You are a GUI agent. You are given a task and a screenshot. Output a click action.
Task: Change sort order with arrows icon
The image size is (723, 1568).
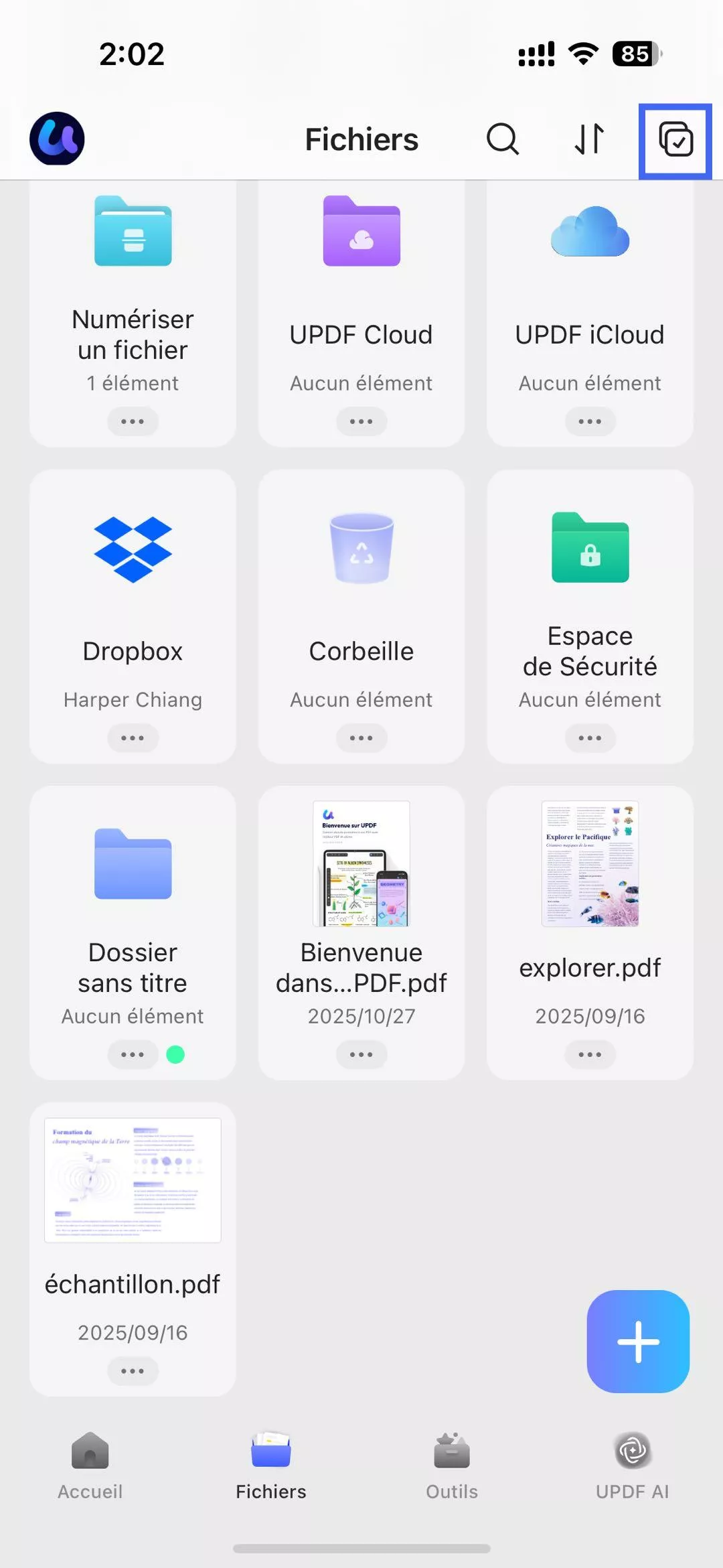pyautogui.click(x=588, y=139)
